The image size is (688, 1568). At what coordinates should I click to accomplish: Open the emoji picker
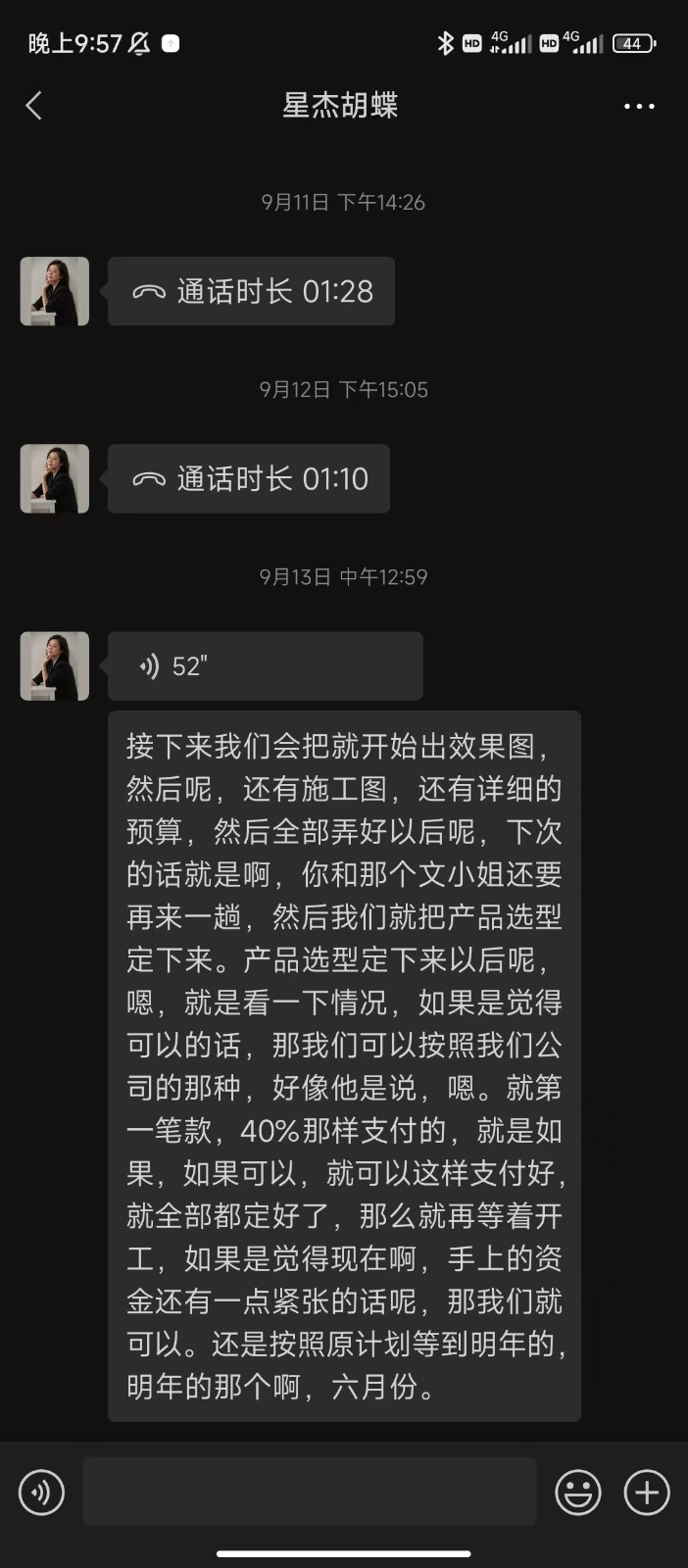tap(578, 1493)
